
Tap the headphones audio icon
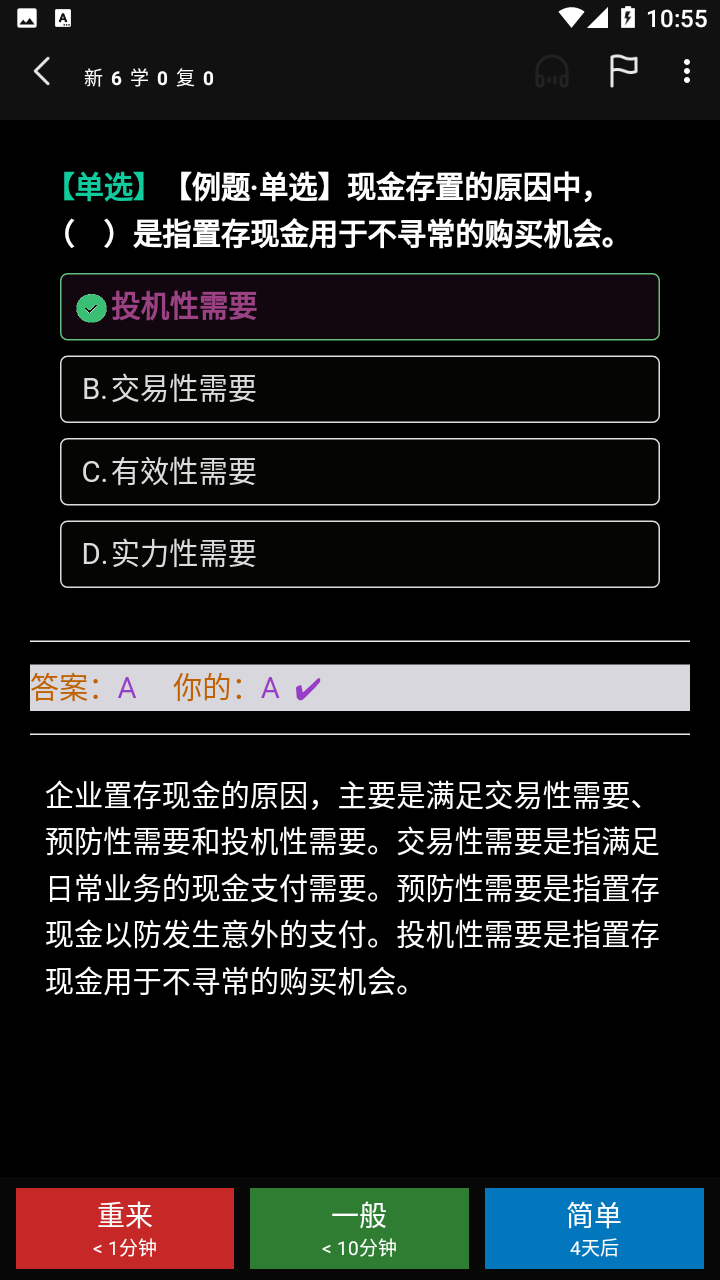click(552, 72)
